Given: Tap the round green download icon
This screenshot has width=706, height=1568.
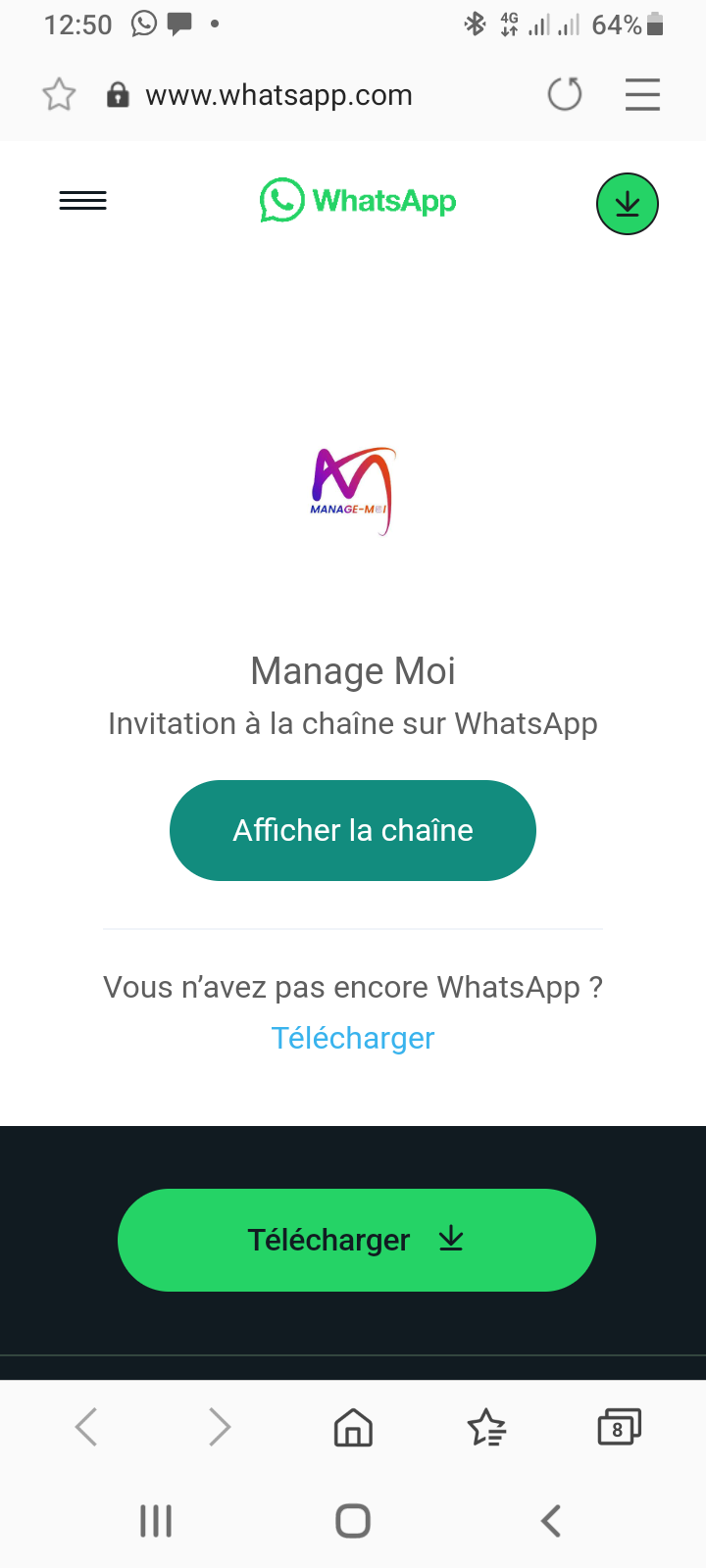Looking at the screenshot, I should pos(628,204).
